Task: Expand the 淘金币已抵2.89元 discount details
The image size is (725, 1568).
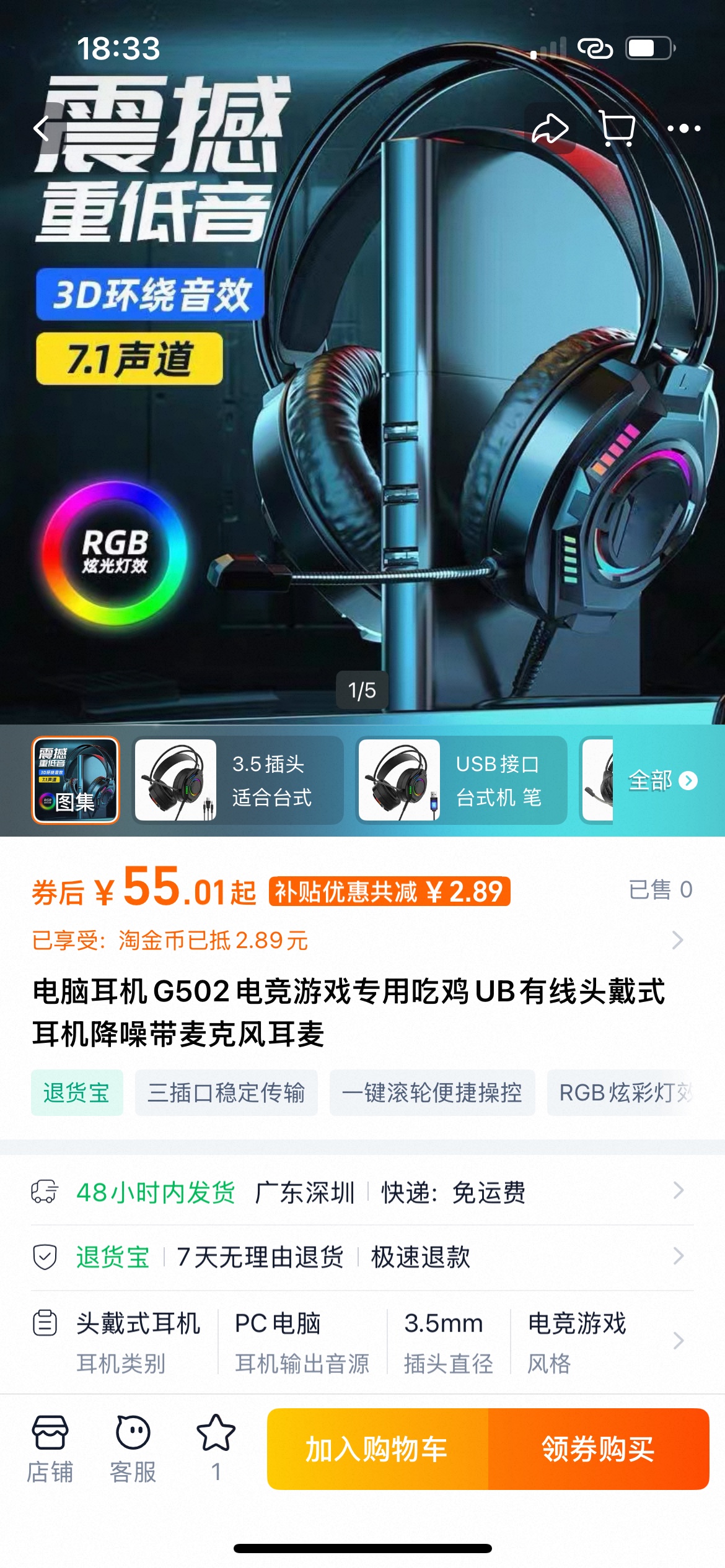Action: [678, 940]
